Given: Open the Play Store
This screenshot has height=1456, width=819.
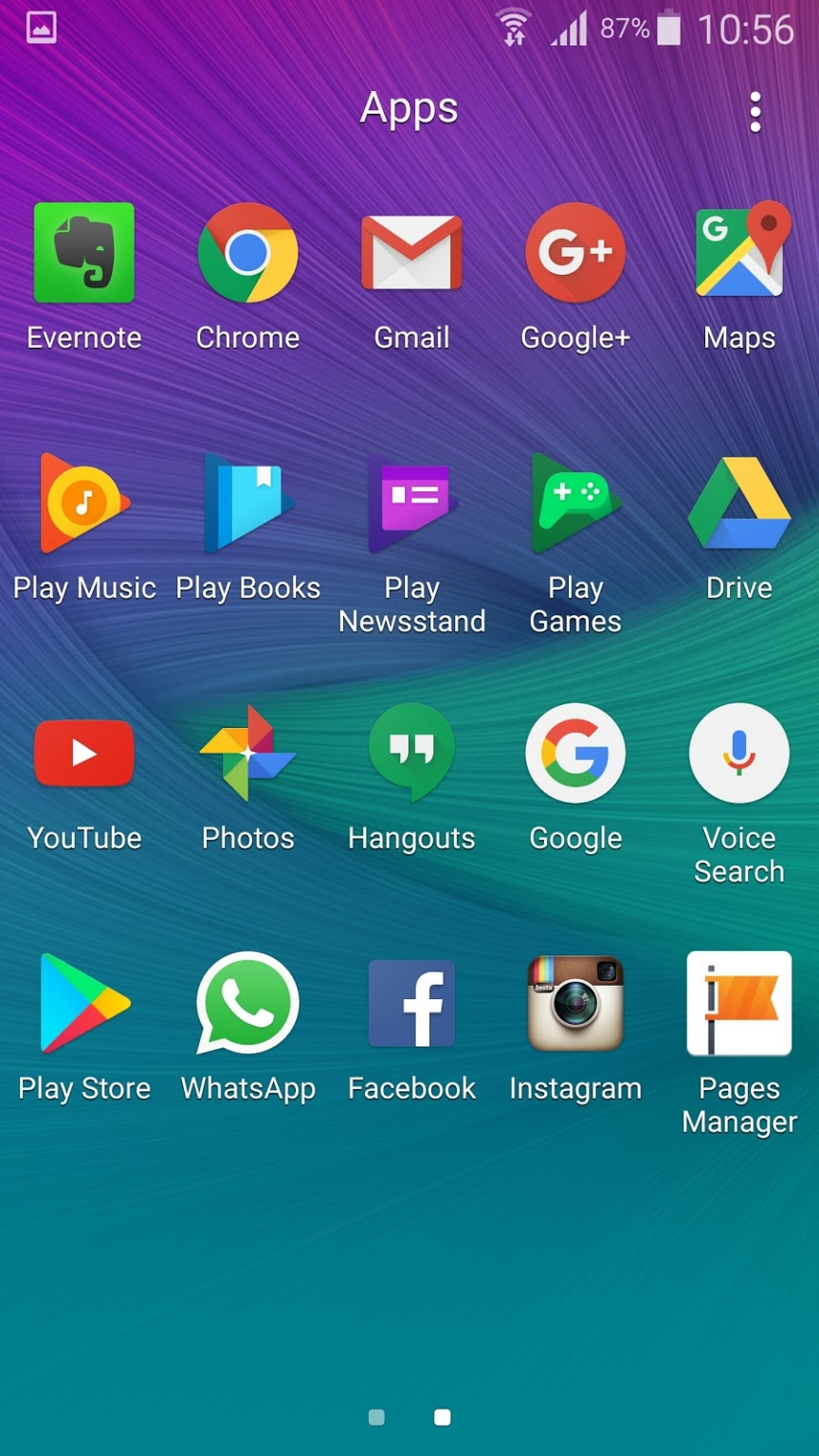Looking at the screenshot, I should [84, 1004].
